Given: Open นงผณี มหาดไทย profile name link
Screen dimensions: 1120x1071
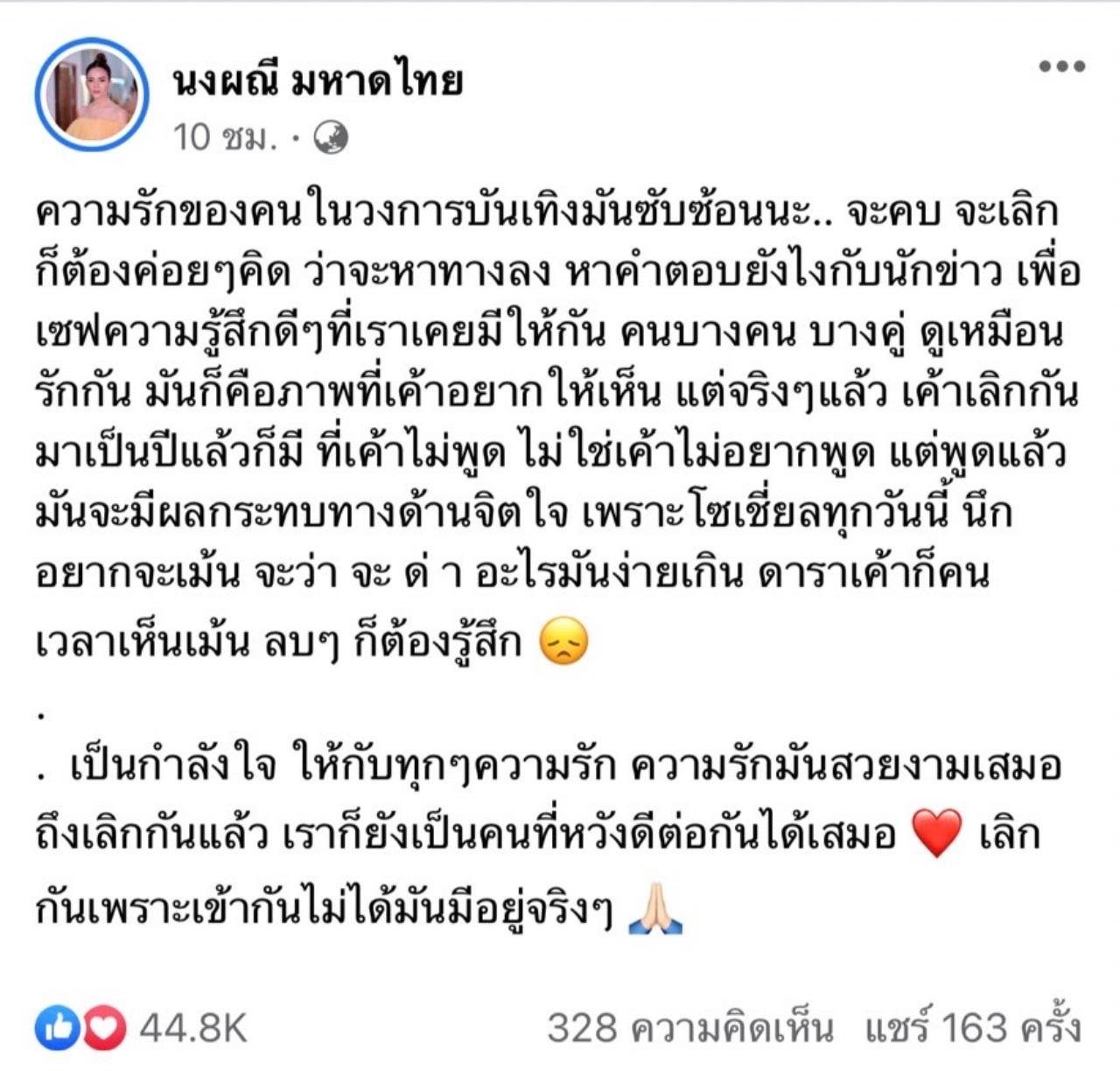Looking at the screenshot, I should click(318, 81).
